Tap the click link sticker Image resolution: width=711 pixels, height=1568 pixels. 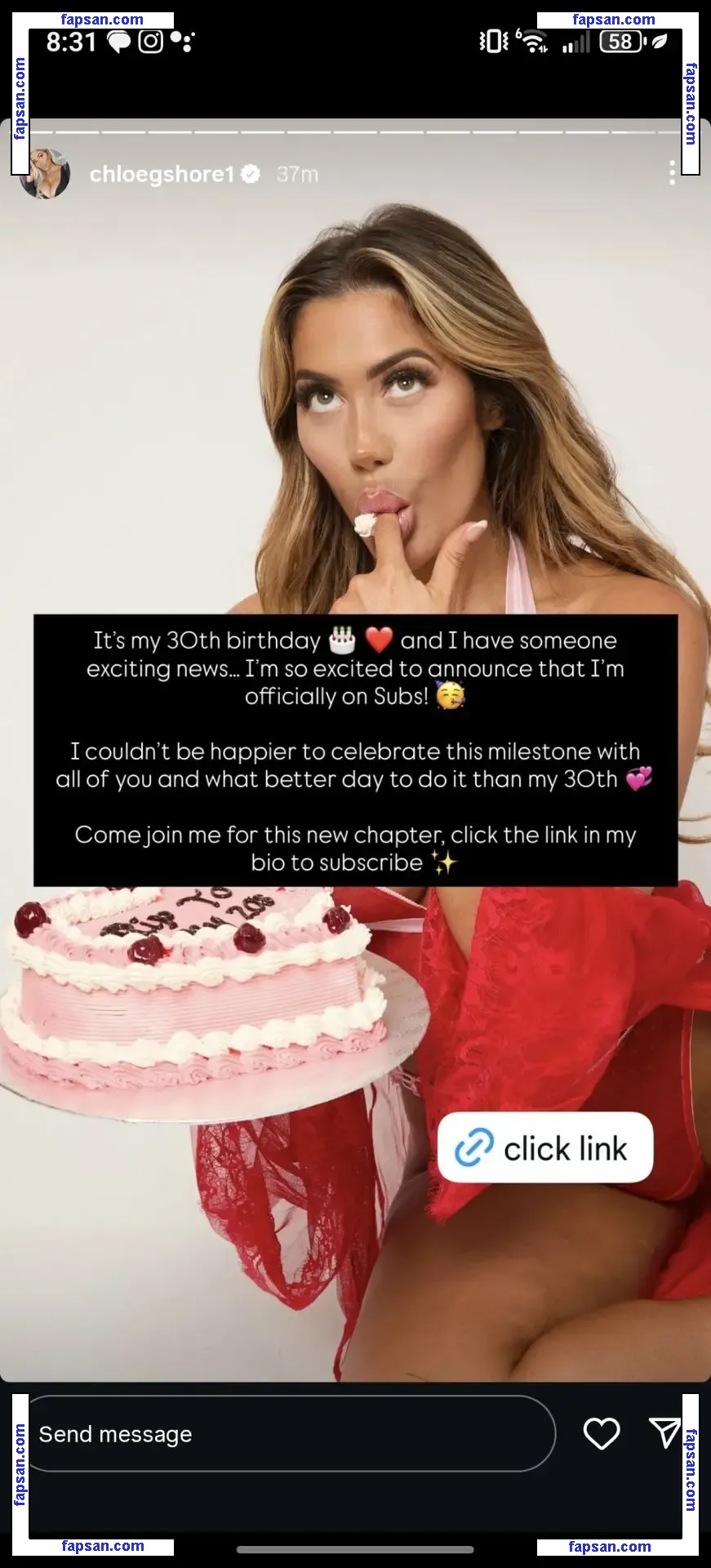[x=545, y=1147]
